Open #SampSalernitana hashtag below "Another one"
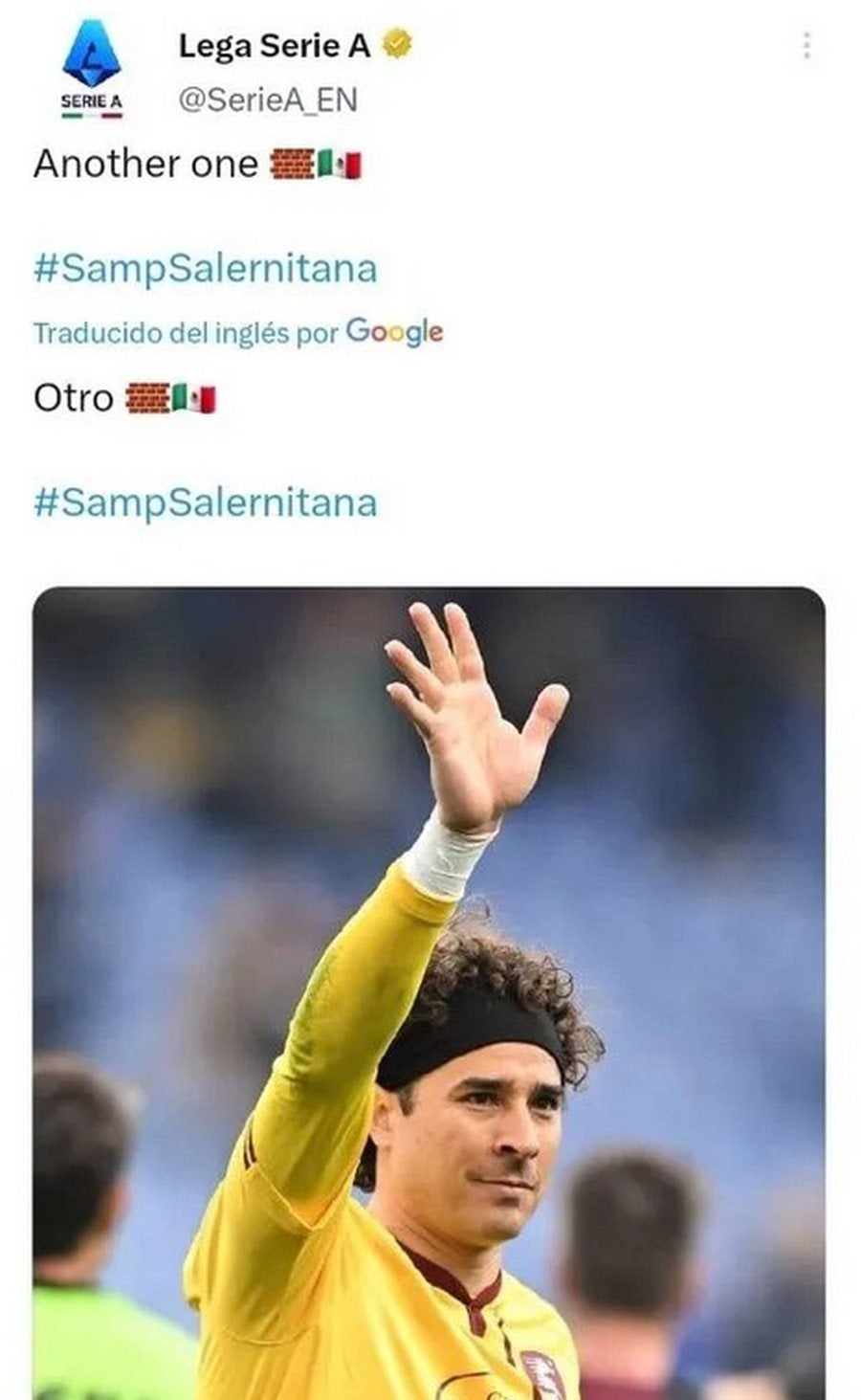 pyautogui.click(x=206, y=269)
